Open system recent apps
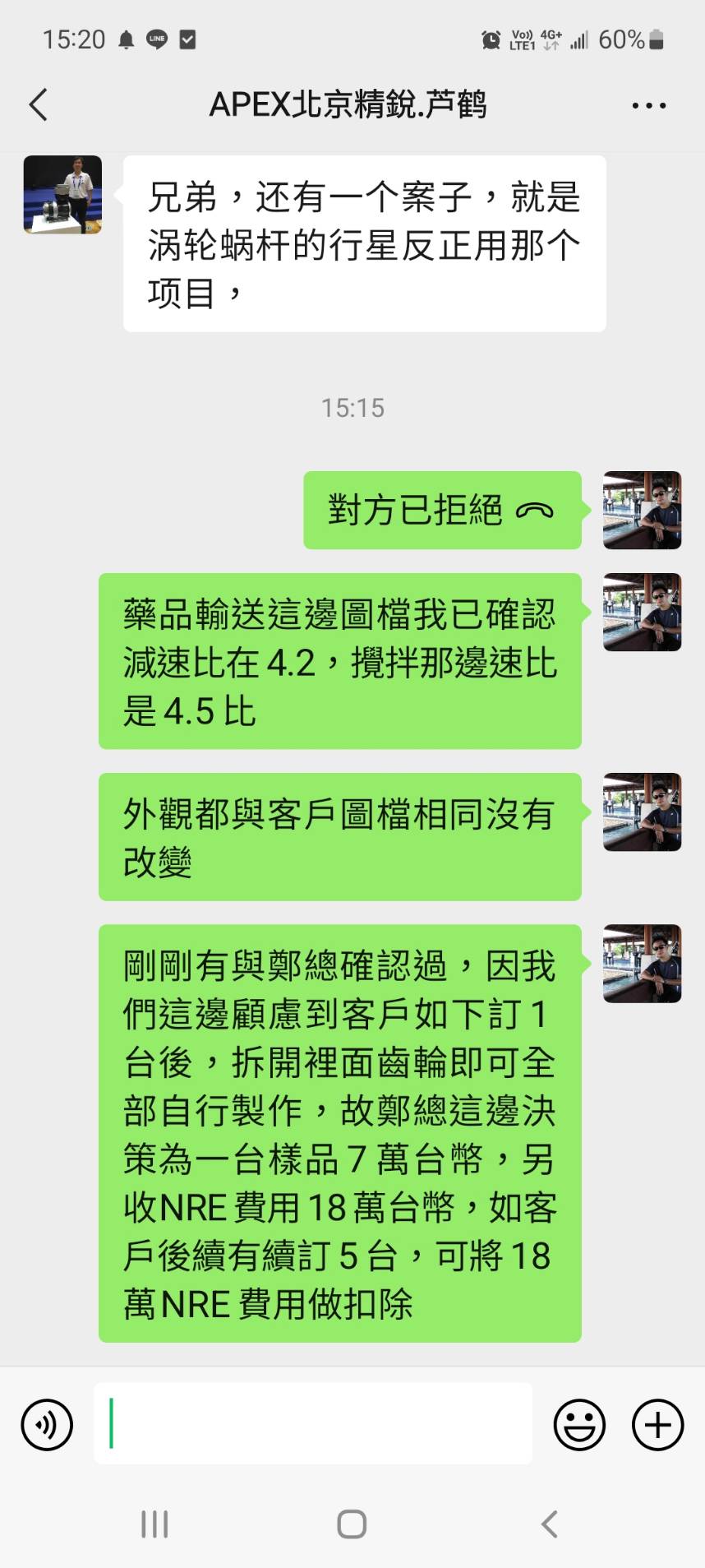705x1568 pixels. click(154, 1524)
